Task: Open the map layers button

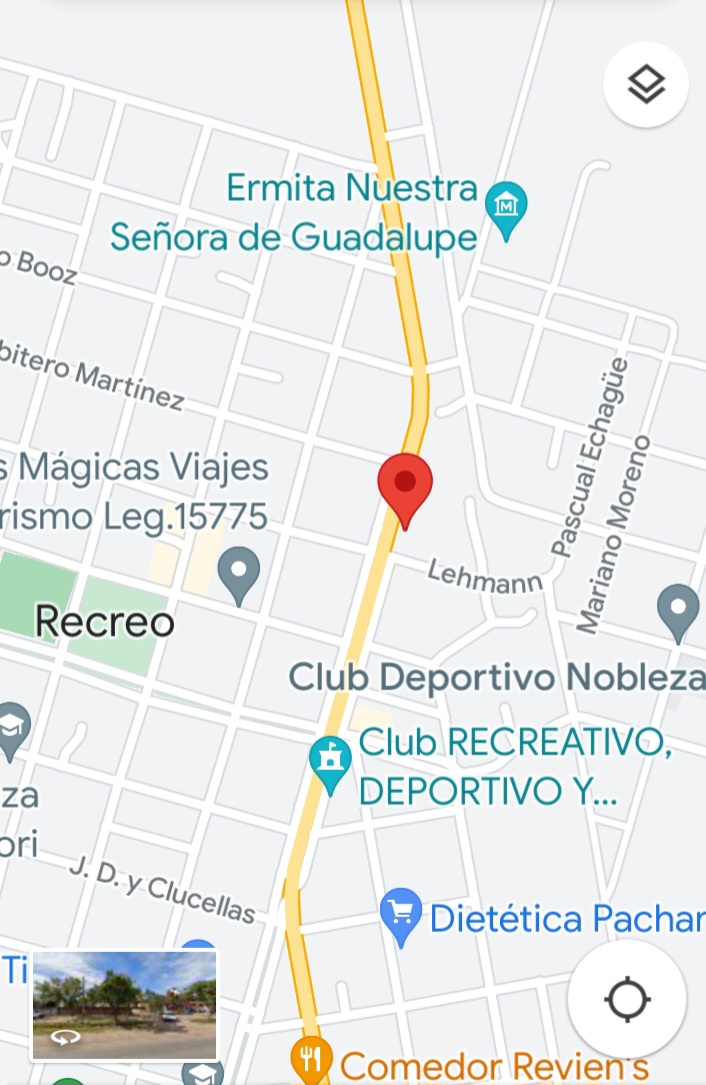Action: (646, 85)
